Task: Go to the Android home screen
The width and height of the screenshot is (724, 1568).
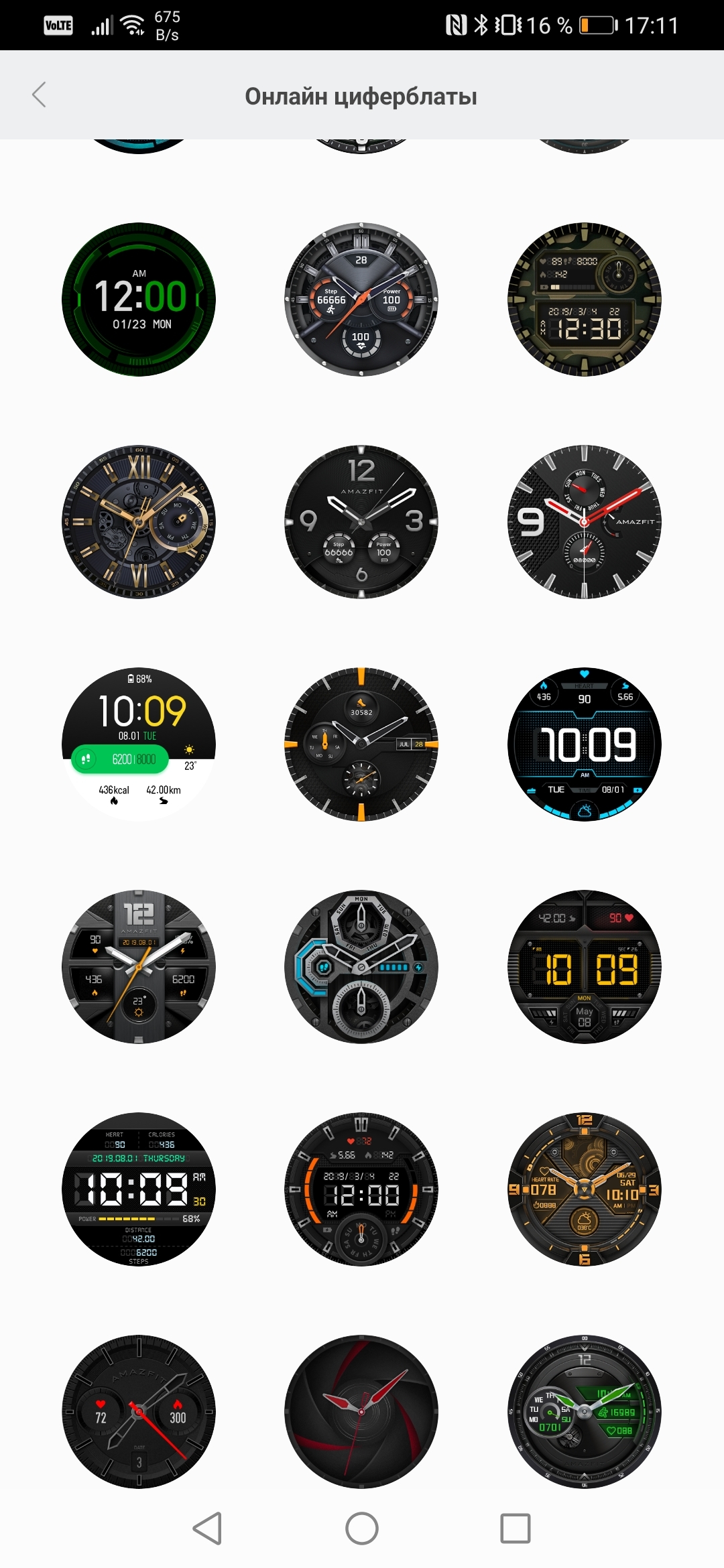Action: coord(361,1528)
